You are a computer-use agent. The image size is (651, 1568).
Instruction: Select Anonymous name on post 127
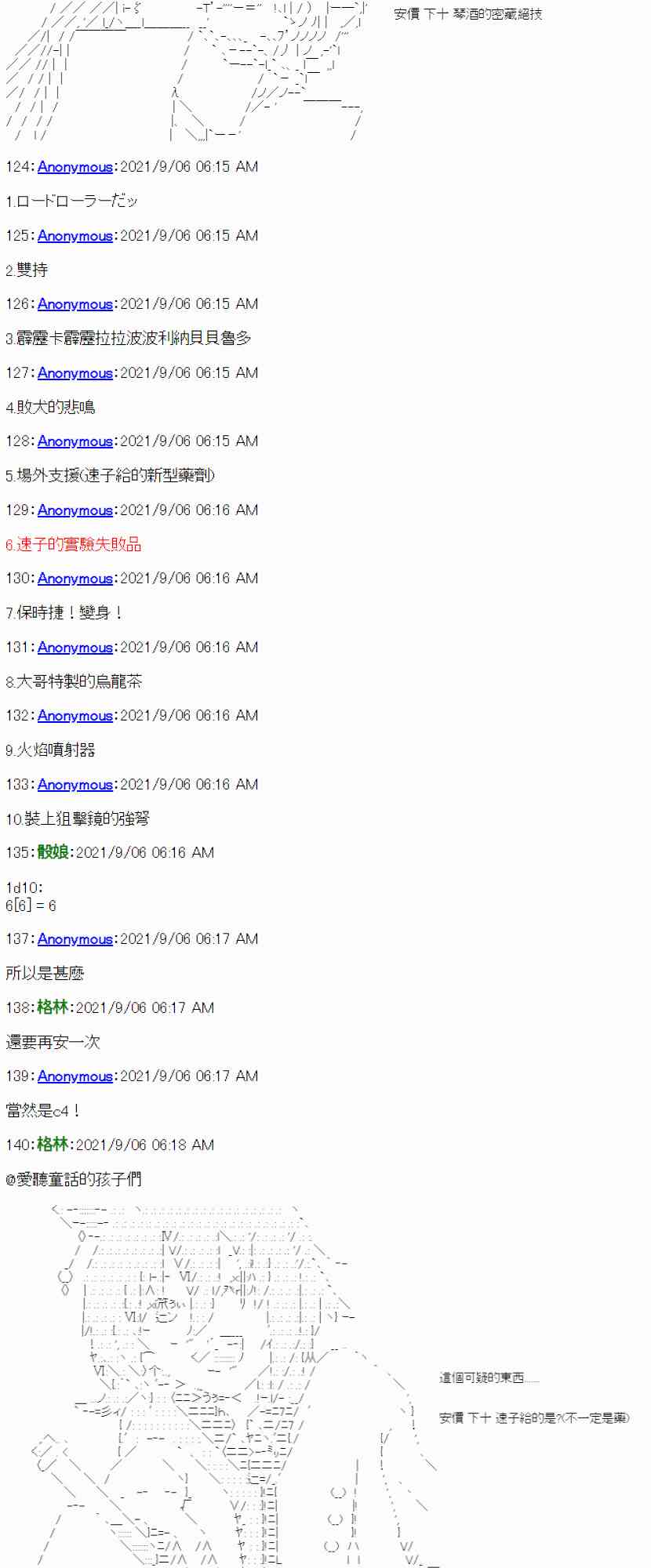coord(75,373)
